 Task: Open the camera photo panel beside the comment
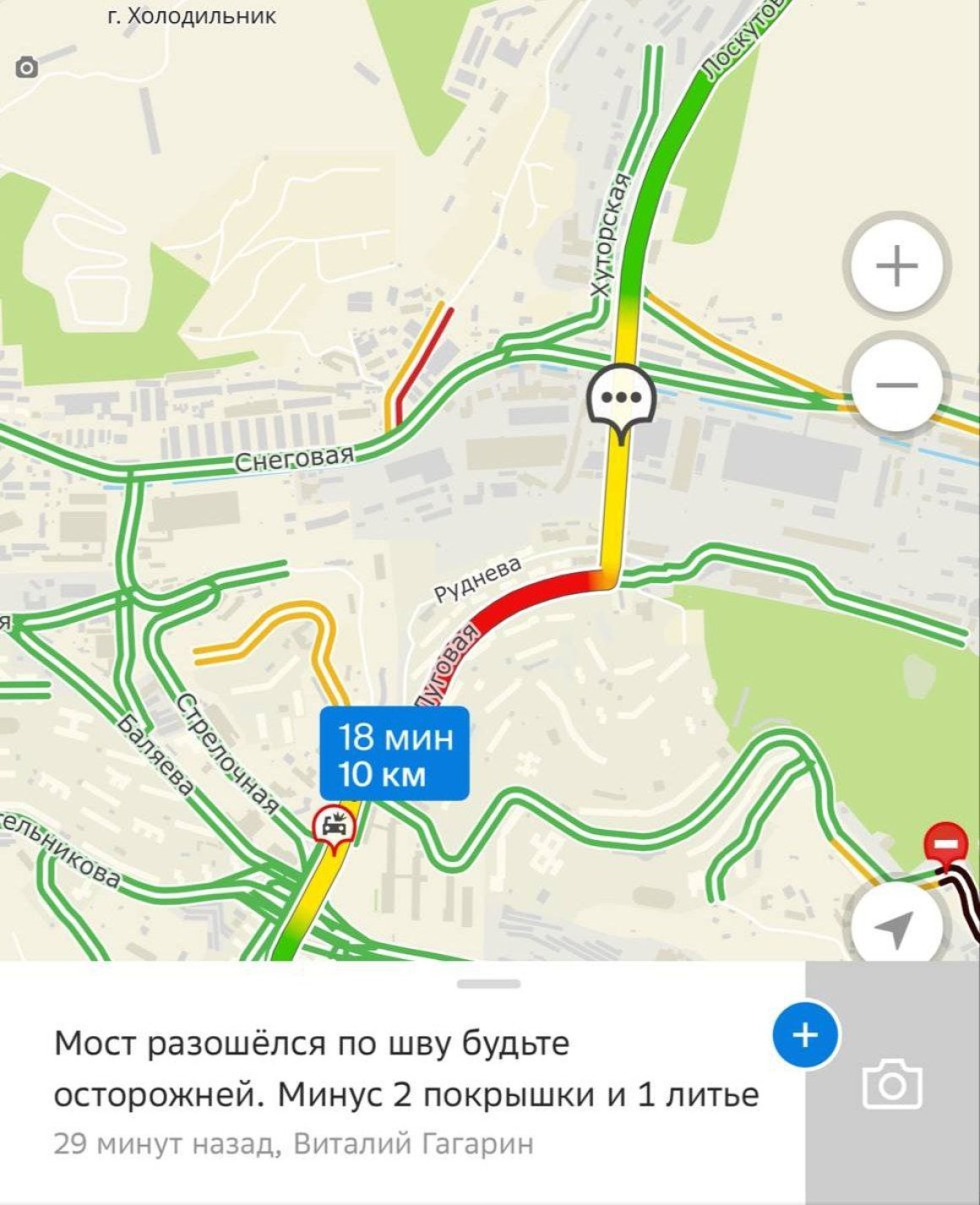(x=892, y=1085)
